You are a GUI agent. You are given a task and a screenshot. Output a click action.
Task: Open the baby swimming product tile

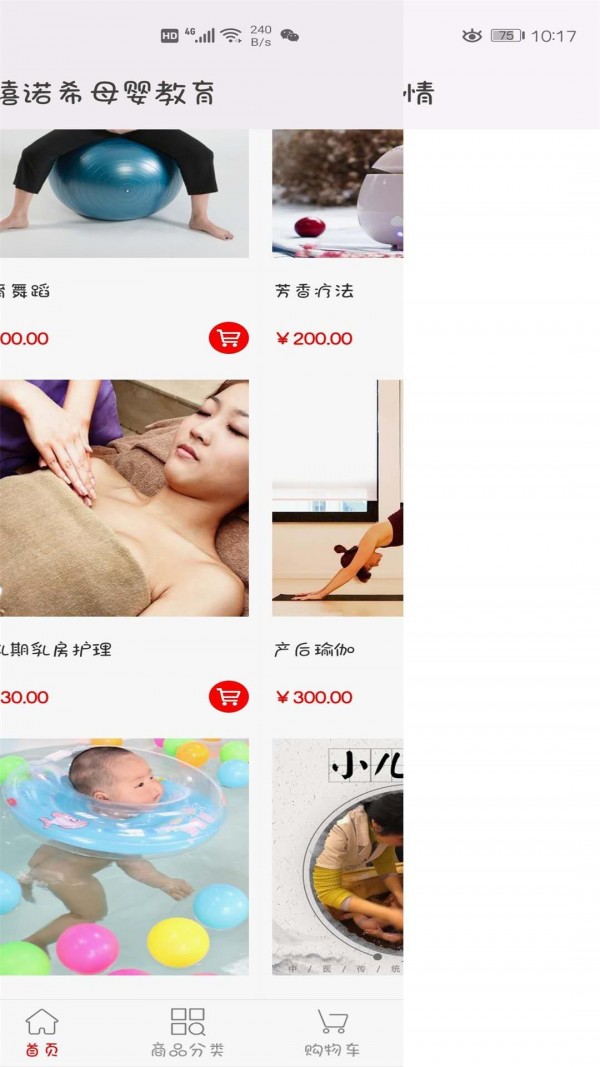pos(124,856)
